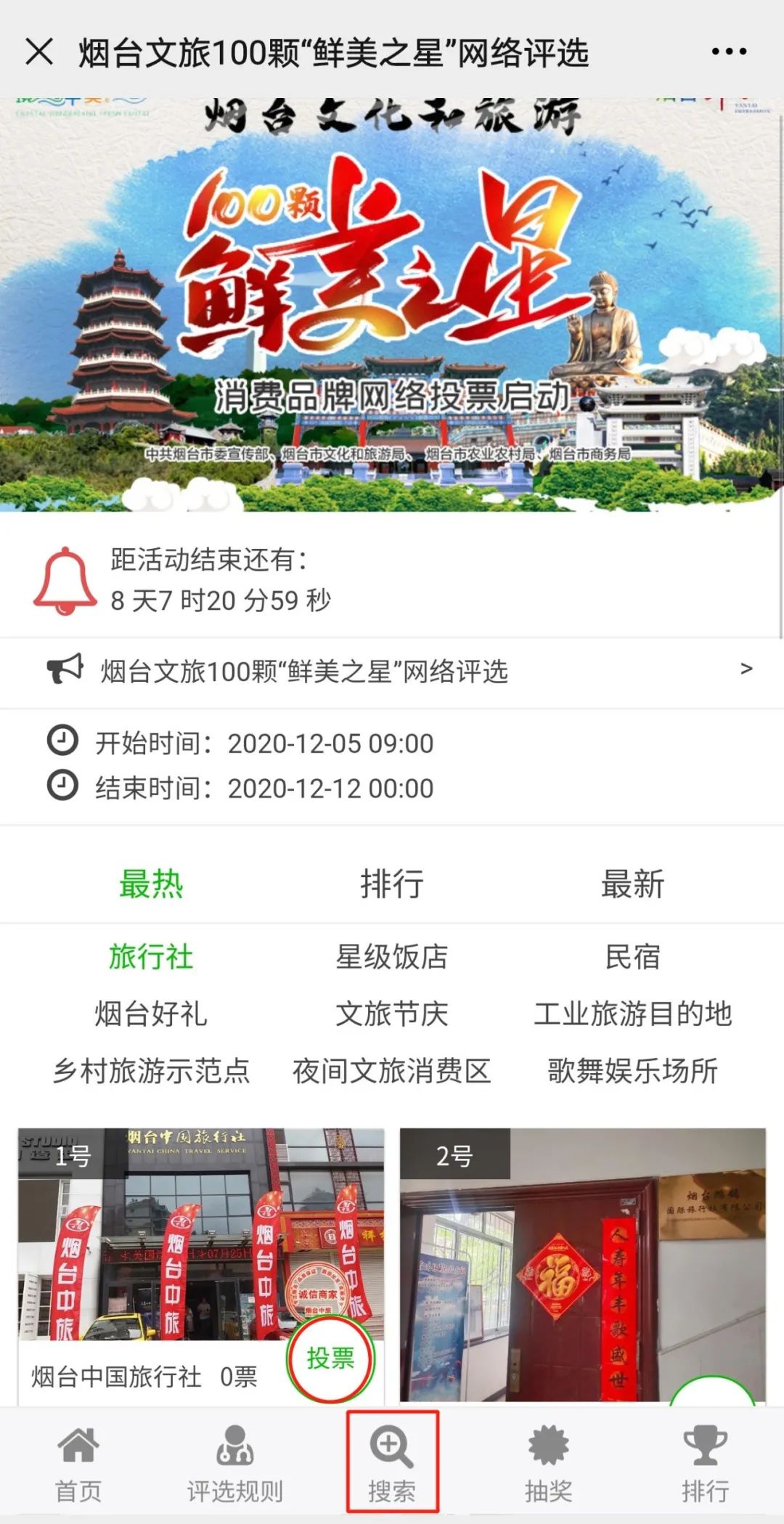Switch to the 最热 tab

(151, 884)
